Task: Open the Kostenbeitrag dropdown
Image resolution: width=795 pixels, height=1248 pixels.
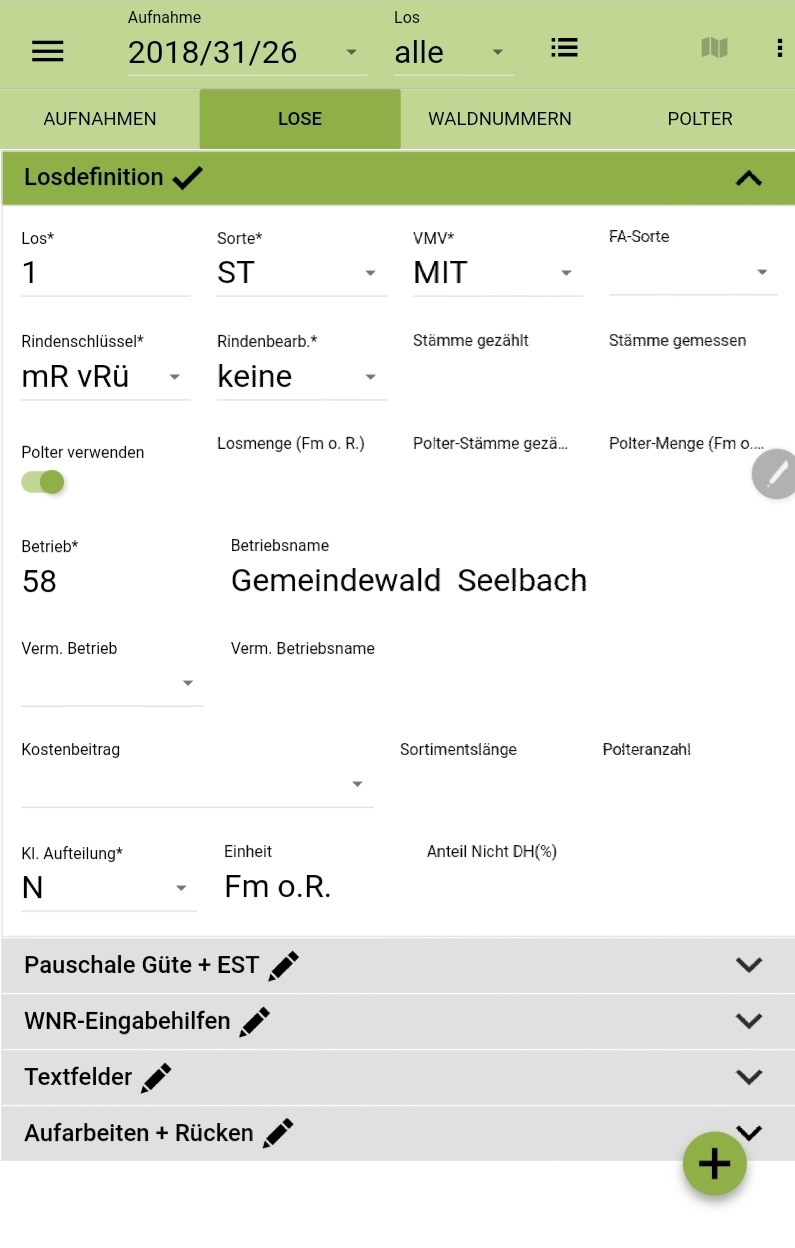Action: (197, 784)
